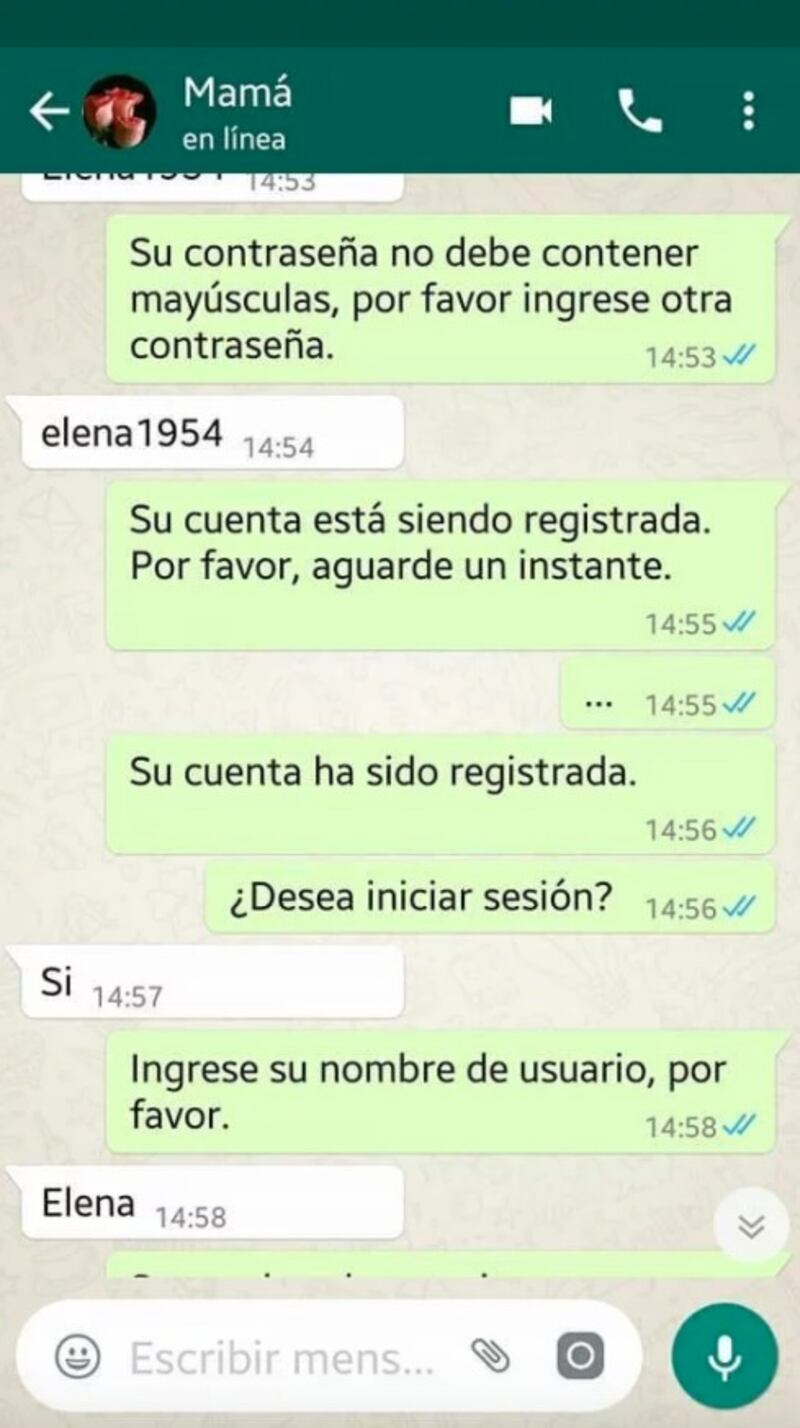The image size is (800, 1428).
Task: Go back to the chat list
Action: (48, 112)
